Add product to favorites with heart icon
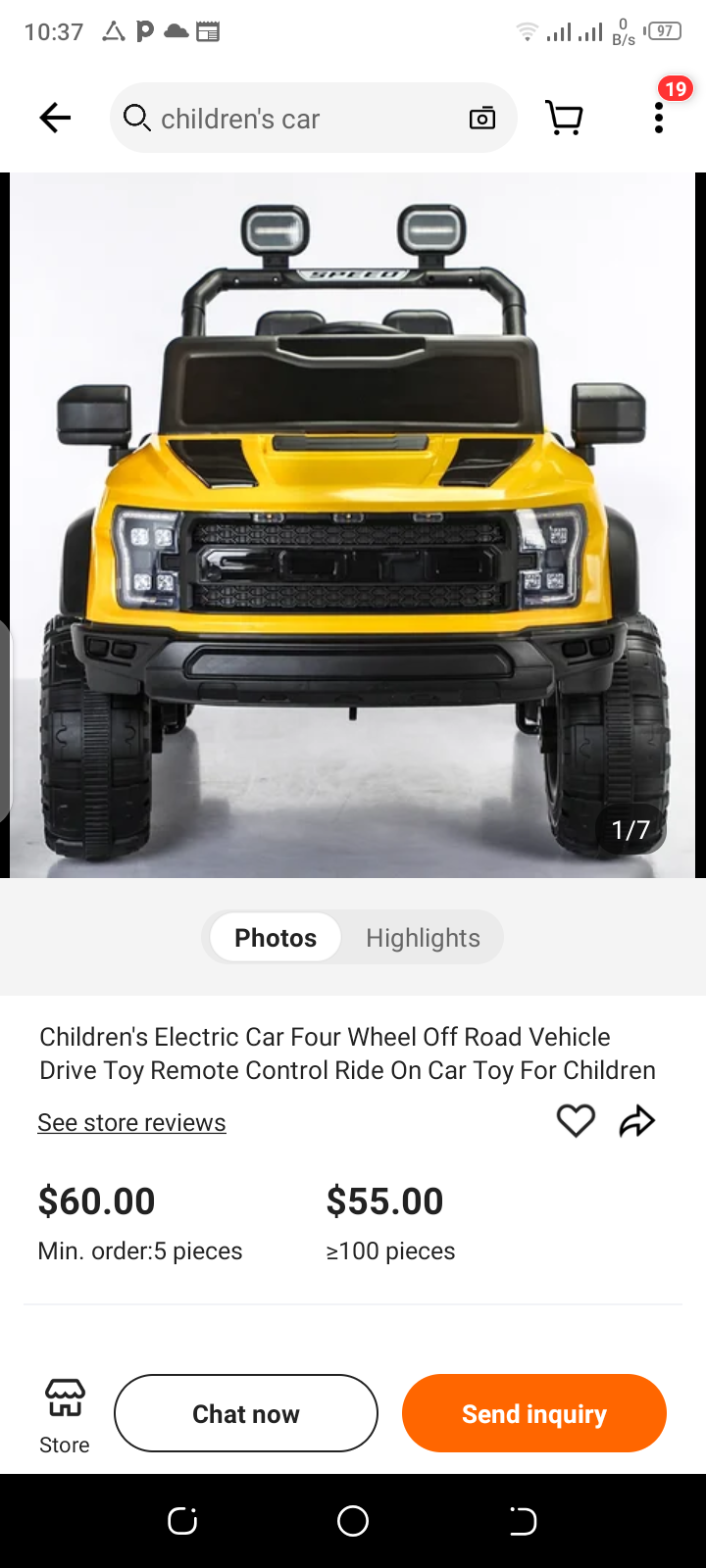This screenshot has height=1568, width=706. [576, 1120]
